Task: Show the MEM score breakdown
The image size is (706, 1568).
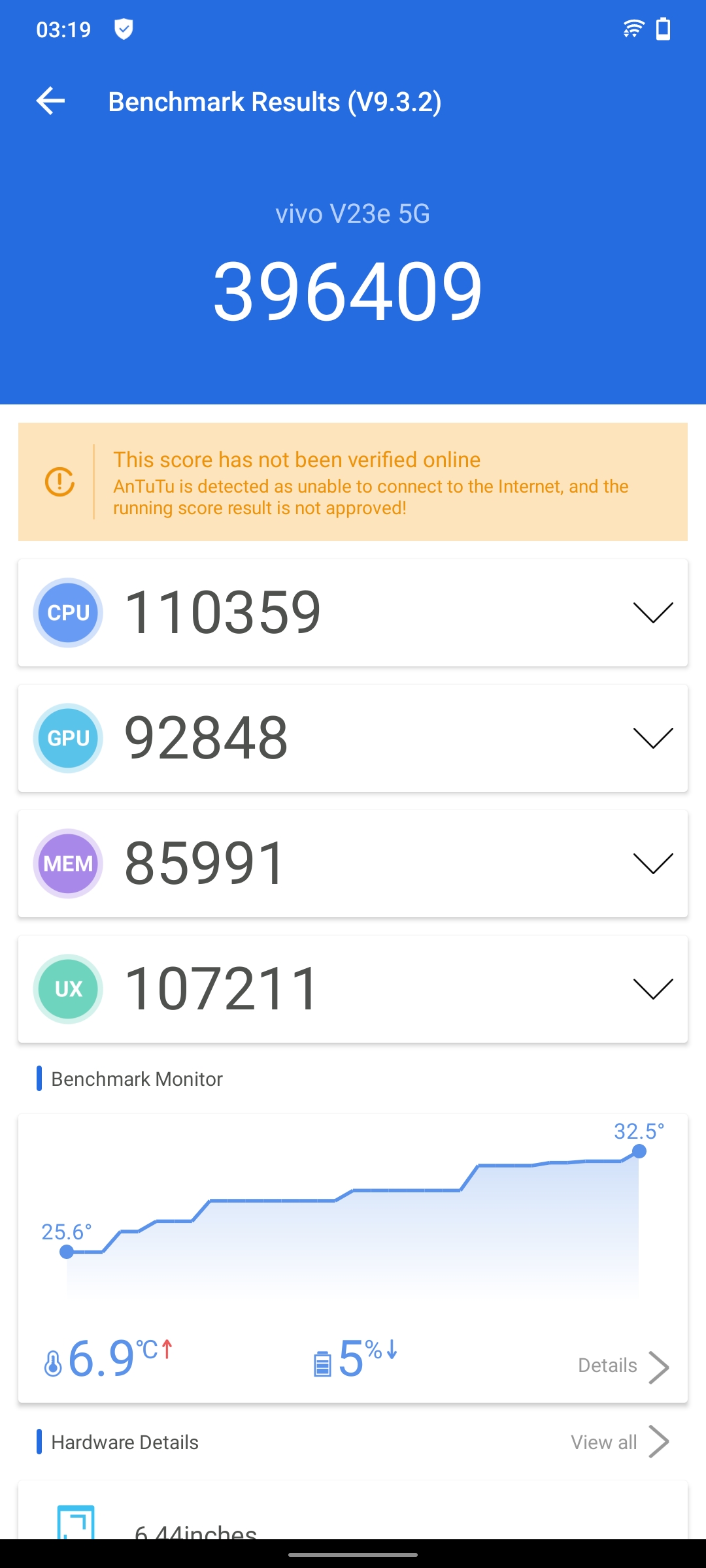Action: coord(652,864)
